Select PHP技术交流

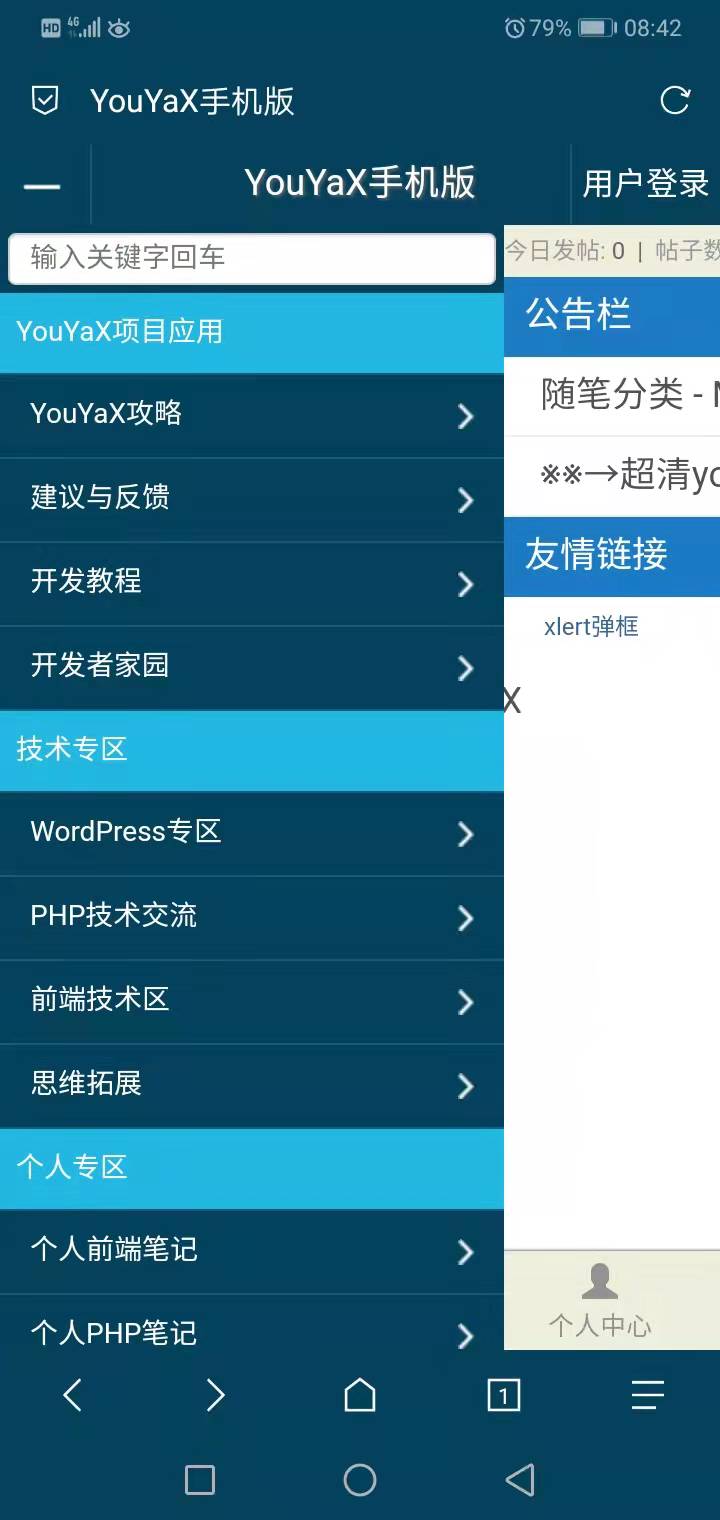[252, 917]
